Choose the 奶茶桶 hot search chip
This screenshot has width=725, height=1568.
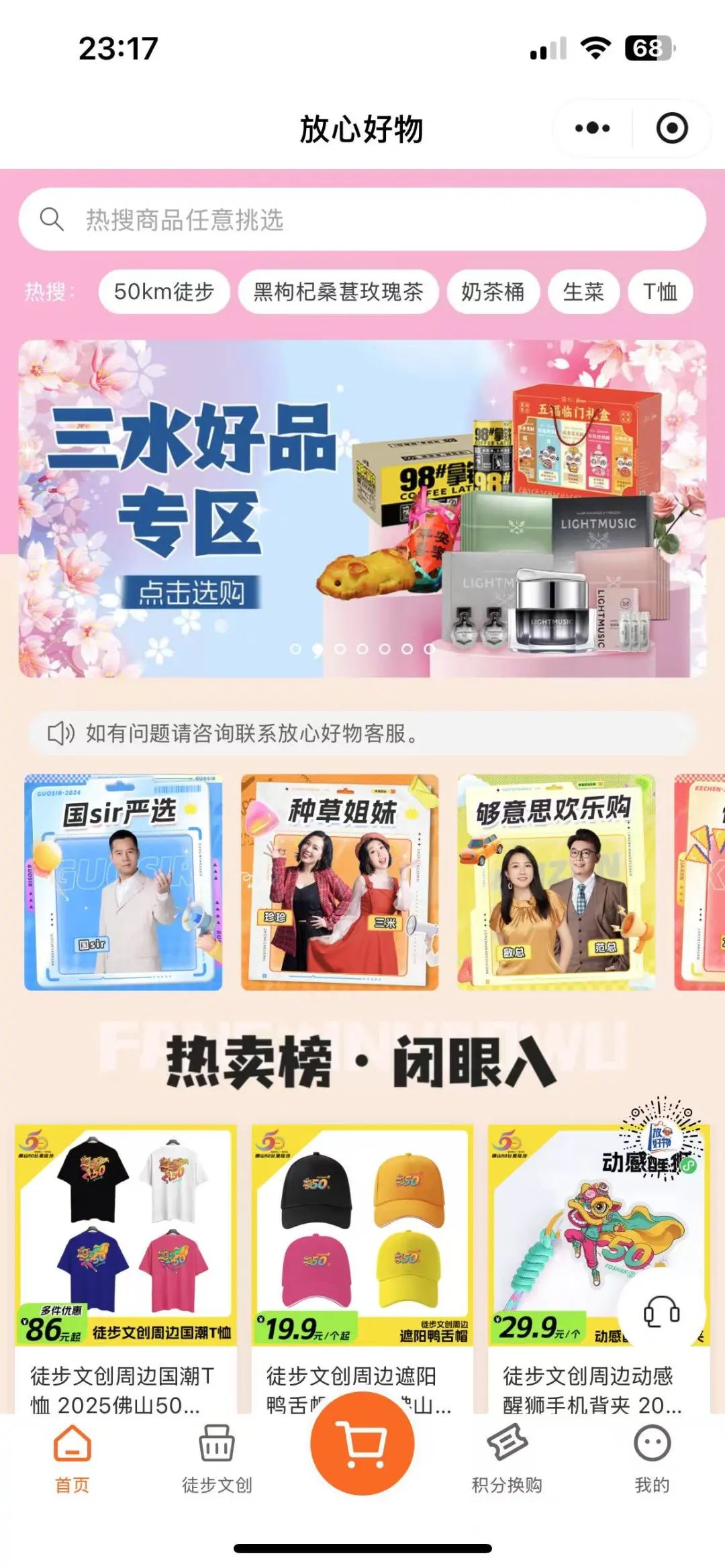point(493,292)
